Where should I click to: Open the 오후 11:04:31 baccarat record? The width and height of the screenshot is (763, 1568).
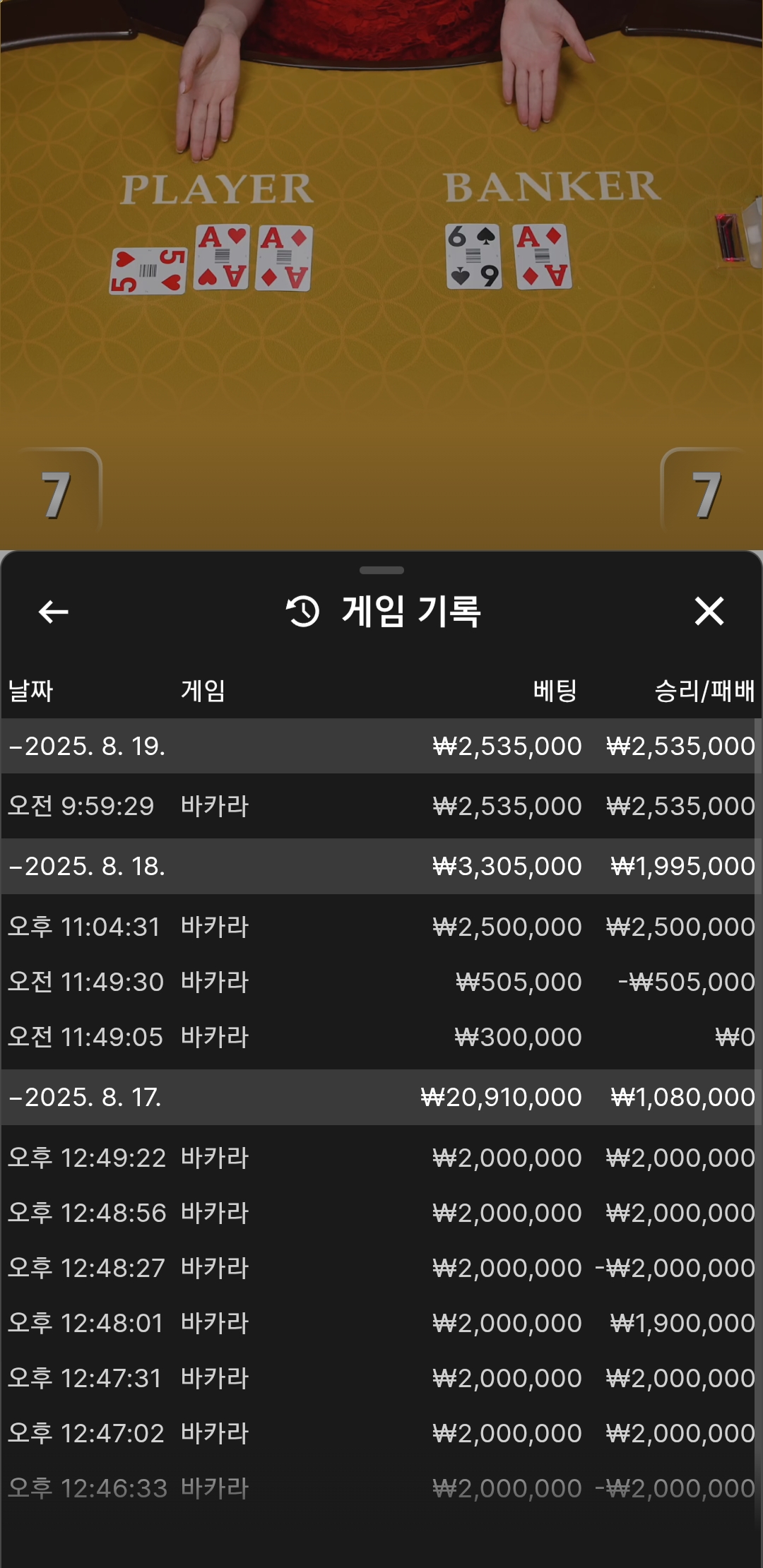coord(381,927)
